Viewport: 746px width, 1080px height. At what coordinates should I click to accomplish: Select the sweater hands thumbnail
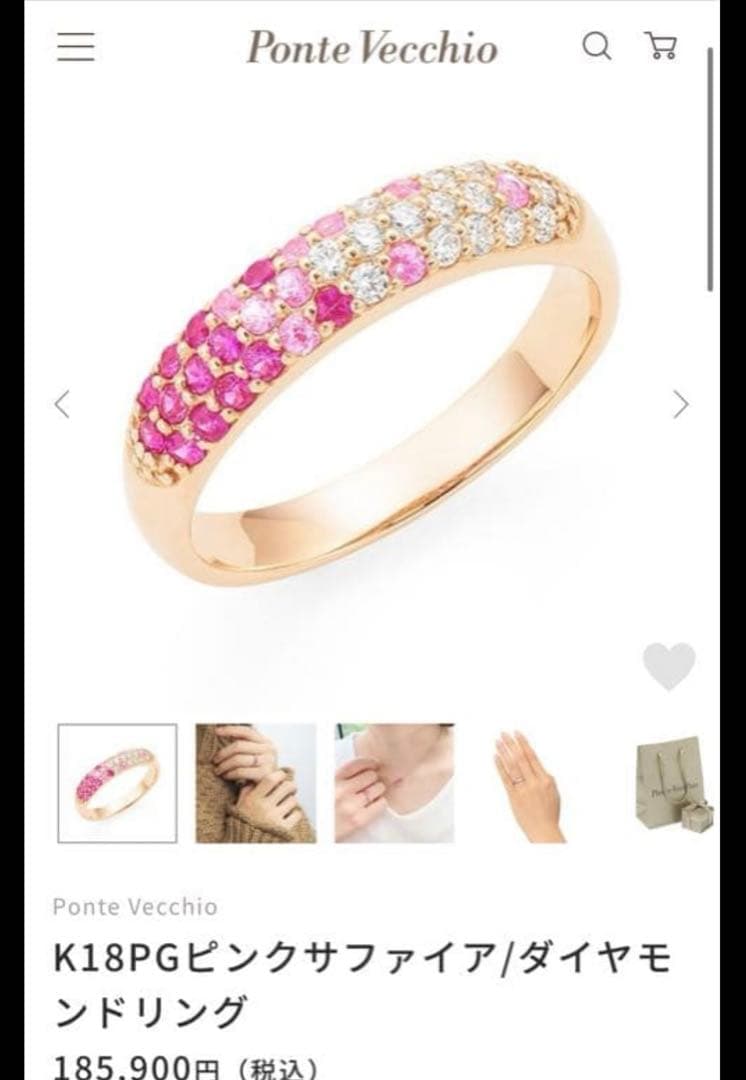coord(256,783)
